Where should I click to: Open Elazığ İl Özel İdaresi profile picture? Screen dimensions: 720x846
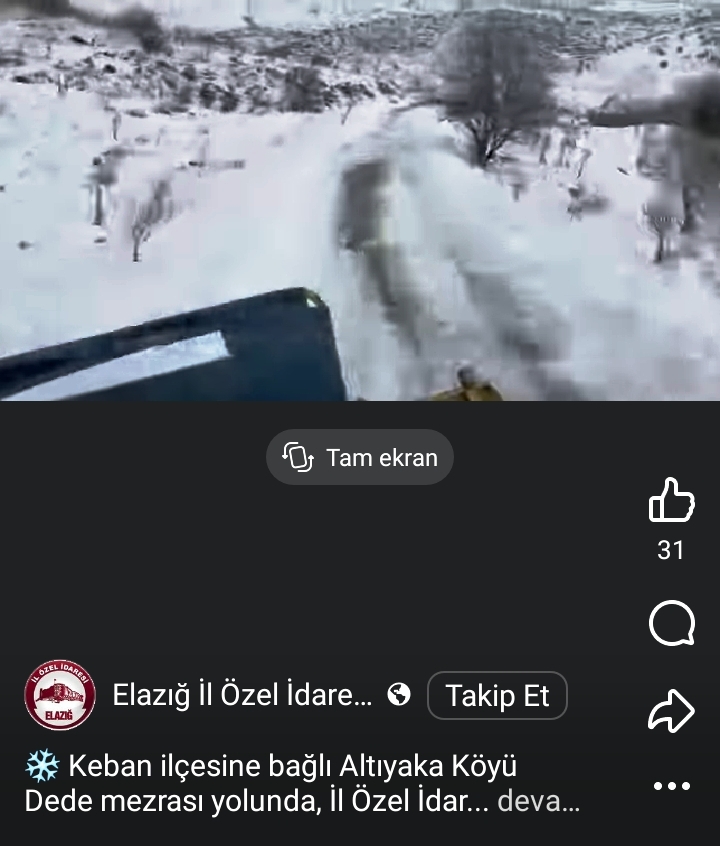60,695
